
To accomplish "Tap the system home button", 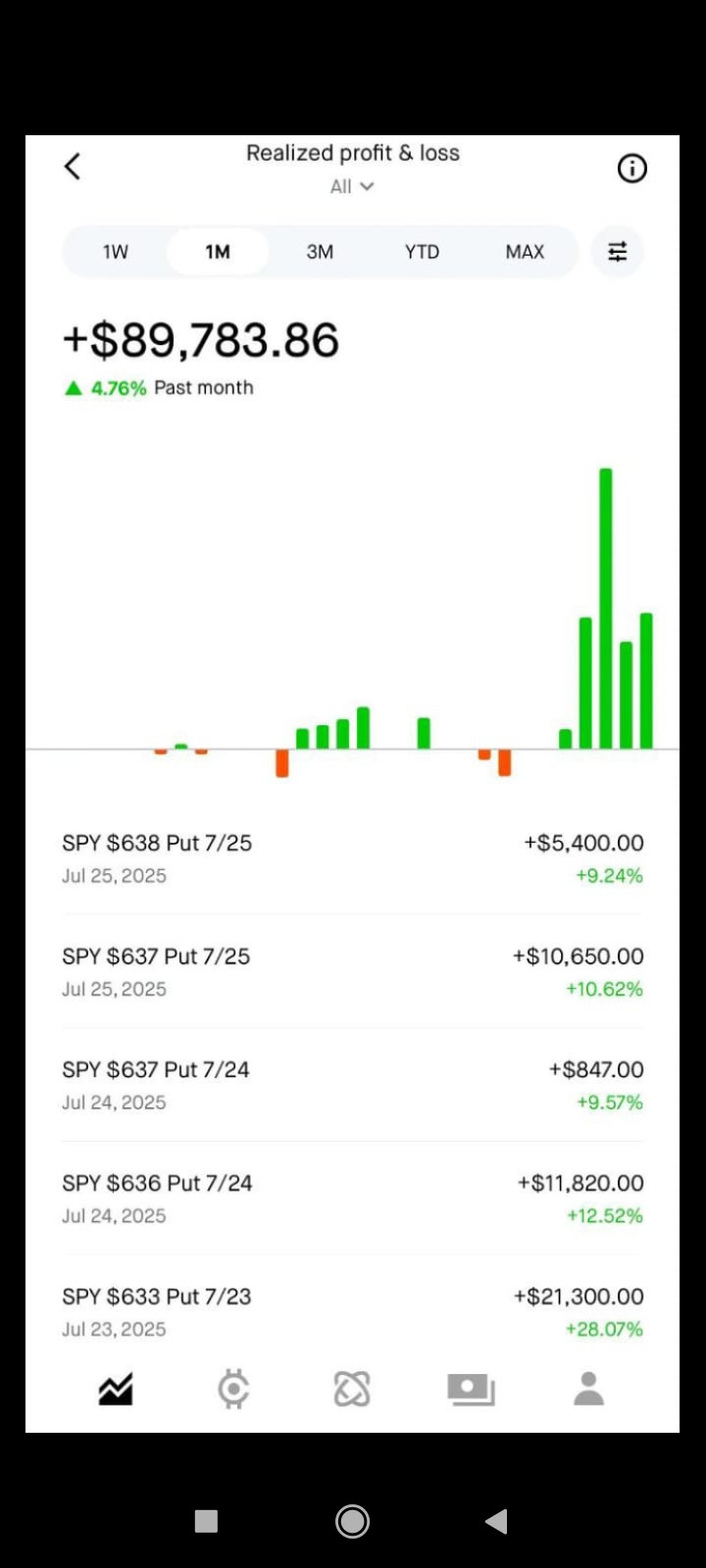I will tap(352, 1521).
